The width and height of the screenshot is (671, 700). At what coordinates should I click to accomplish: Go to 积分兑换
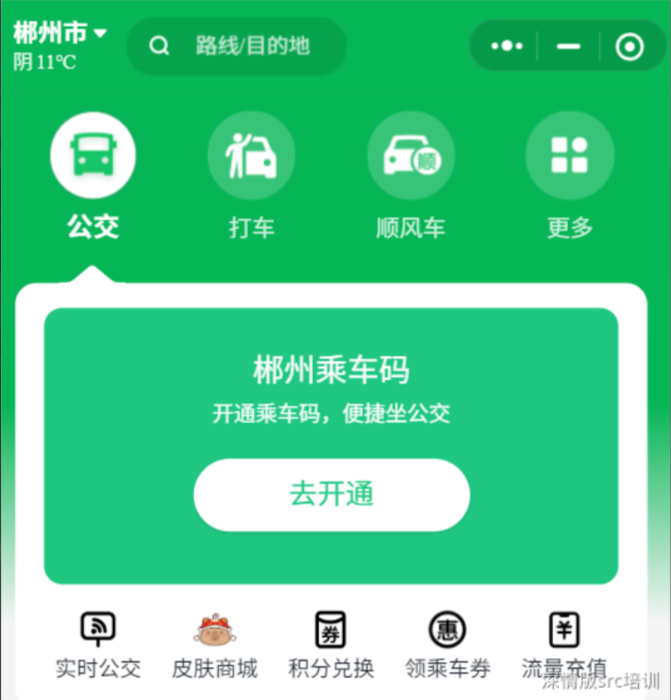(331, 645)
